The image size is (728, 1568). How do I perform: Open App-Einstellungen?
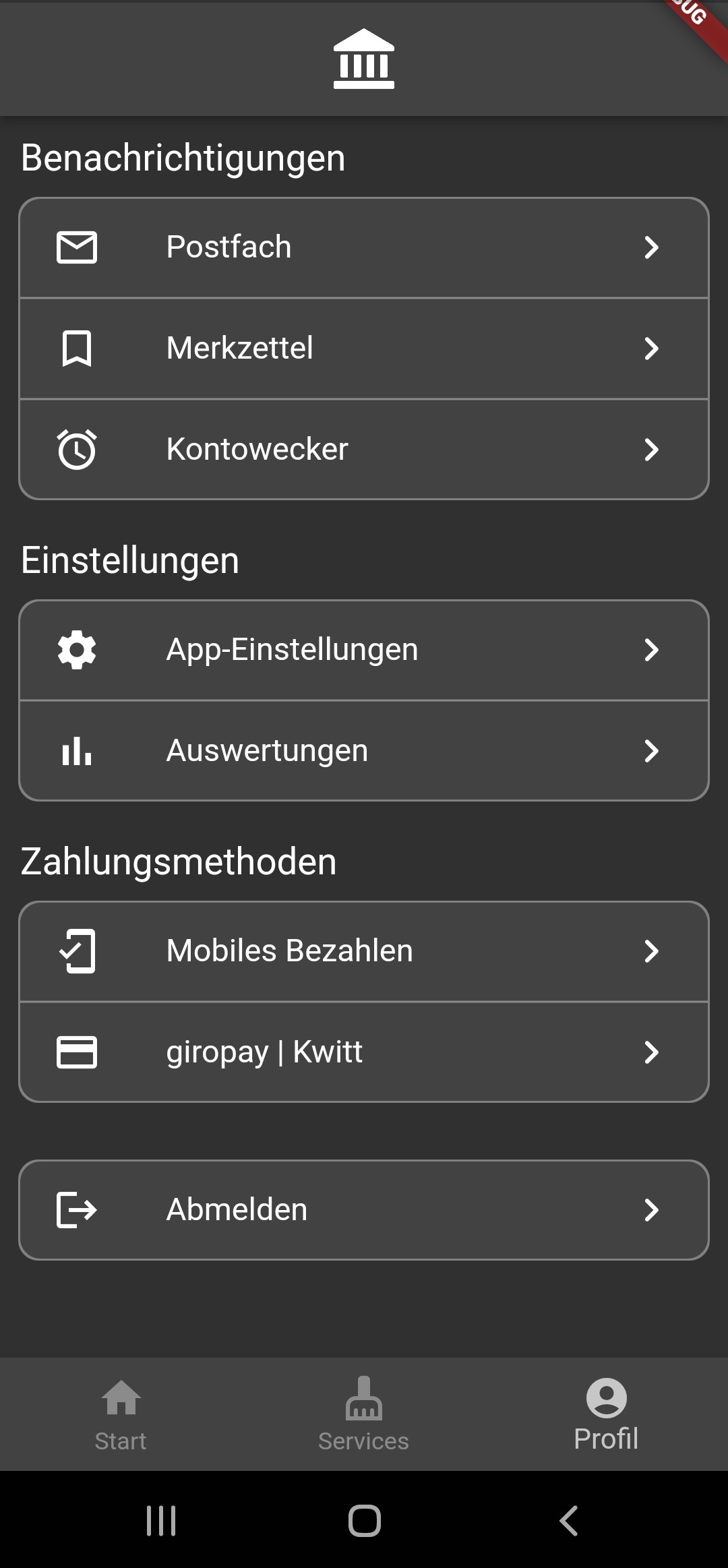364,649
